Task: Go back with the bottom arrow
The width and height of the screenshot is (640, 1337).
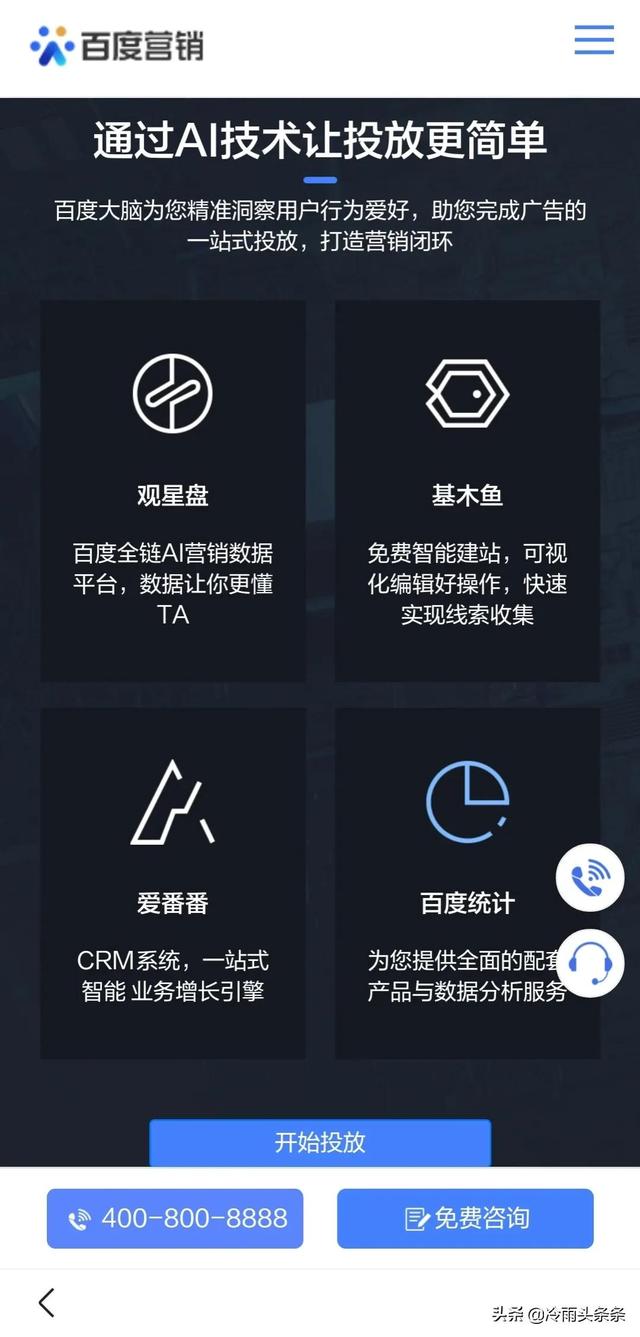Action: [47, 1302]
